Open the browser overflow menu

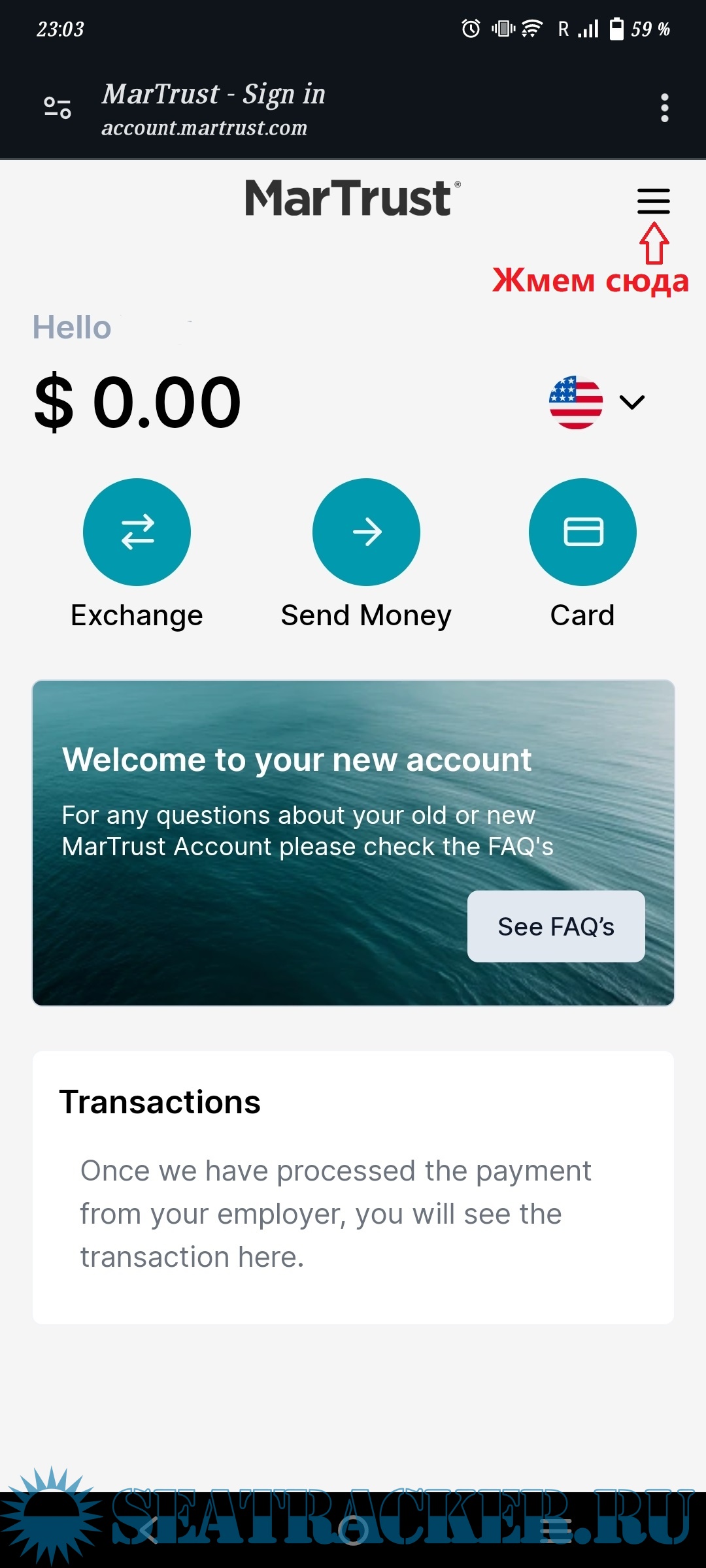[664, 108]
